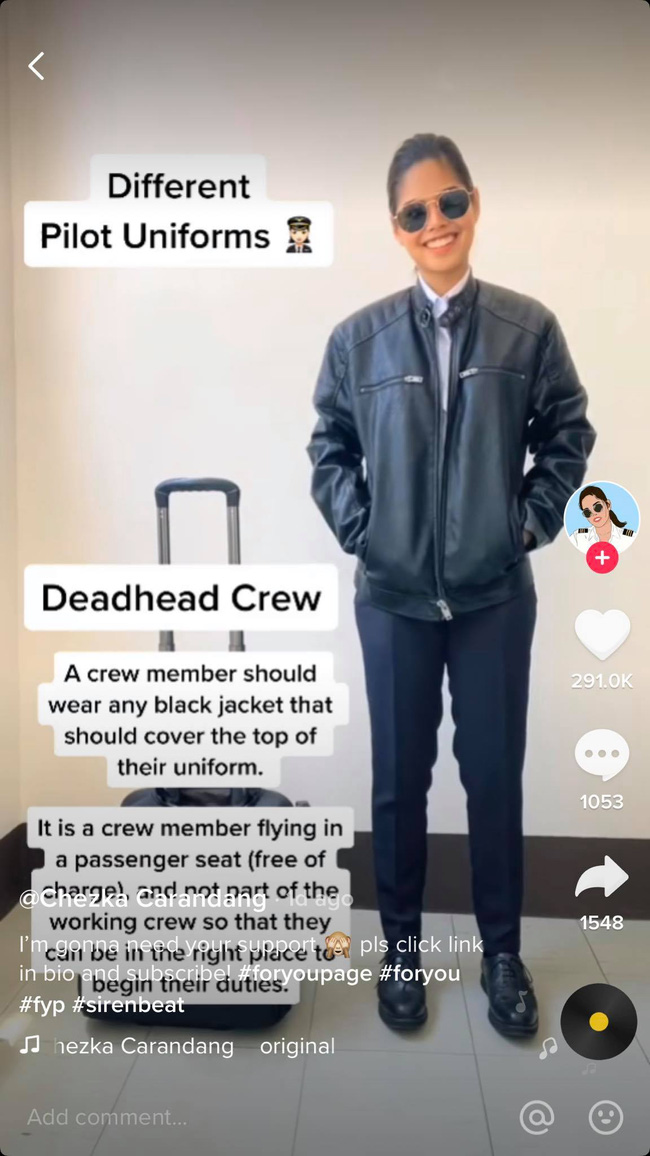650x1156 pixels.
Task: Open the @Chezka Carandang username
Action: pos(143,898)
